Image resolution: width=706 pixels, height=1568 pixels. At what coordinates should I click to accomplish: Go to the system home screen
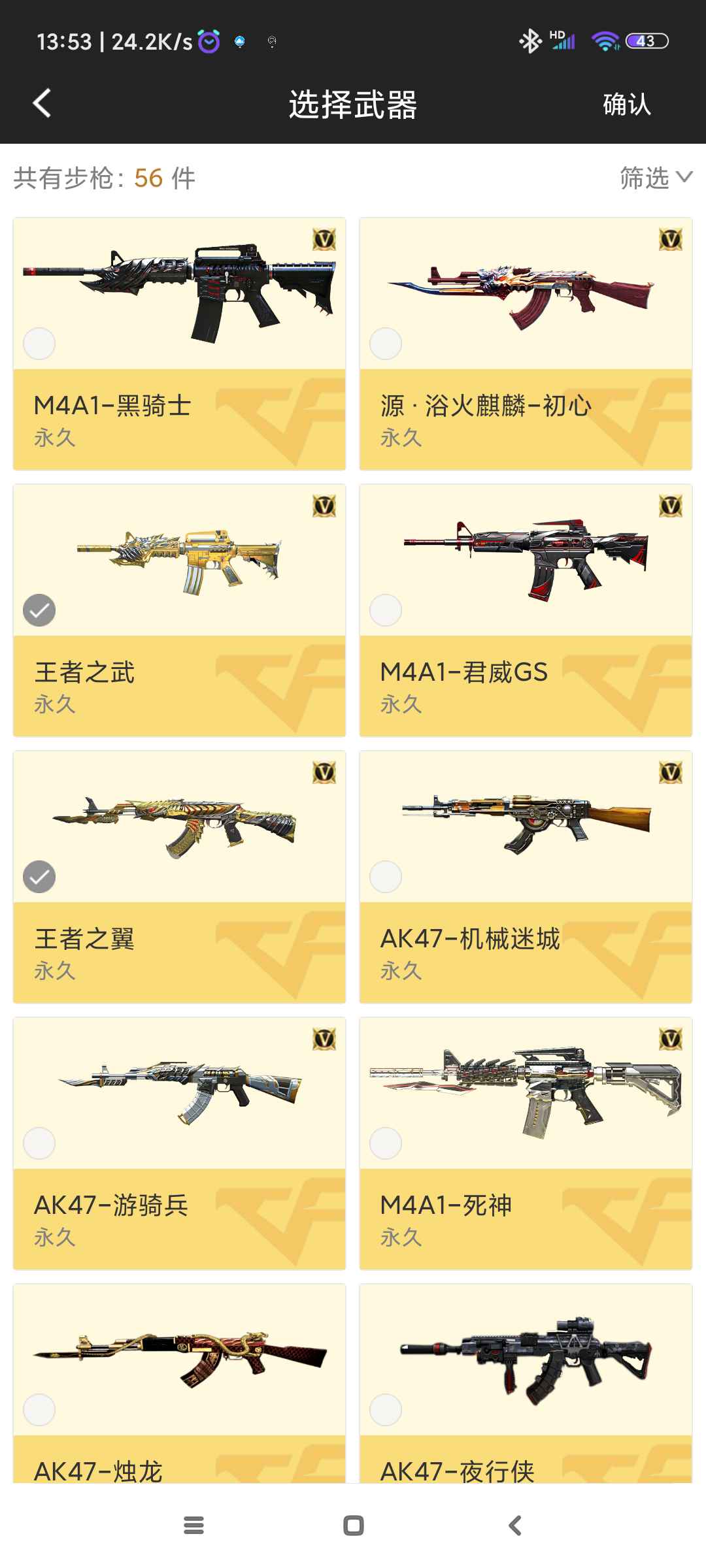[x=354, y=1526]
